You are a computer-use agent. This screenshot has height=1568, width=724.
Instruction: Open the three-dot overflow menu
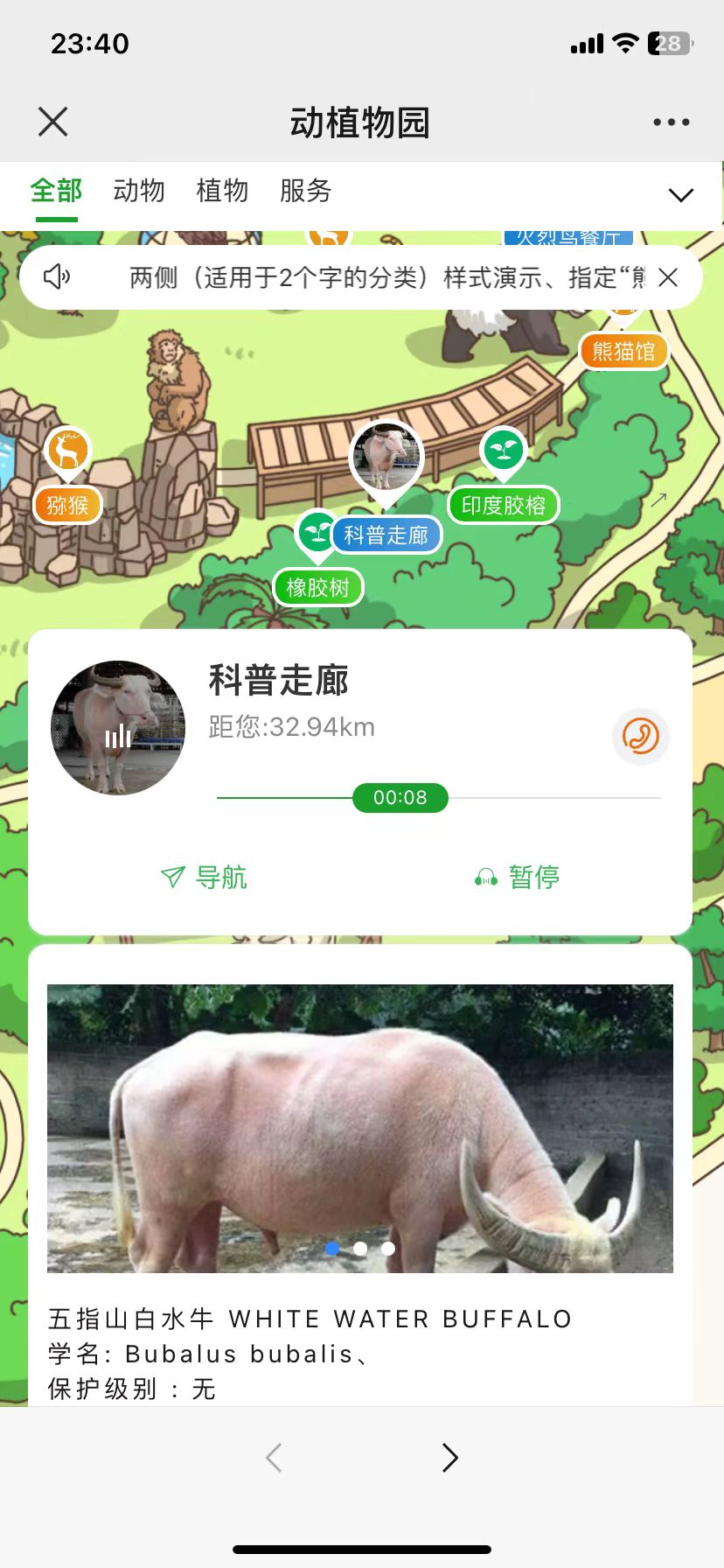point(671,122)
